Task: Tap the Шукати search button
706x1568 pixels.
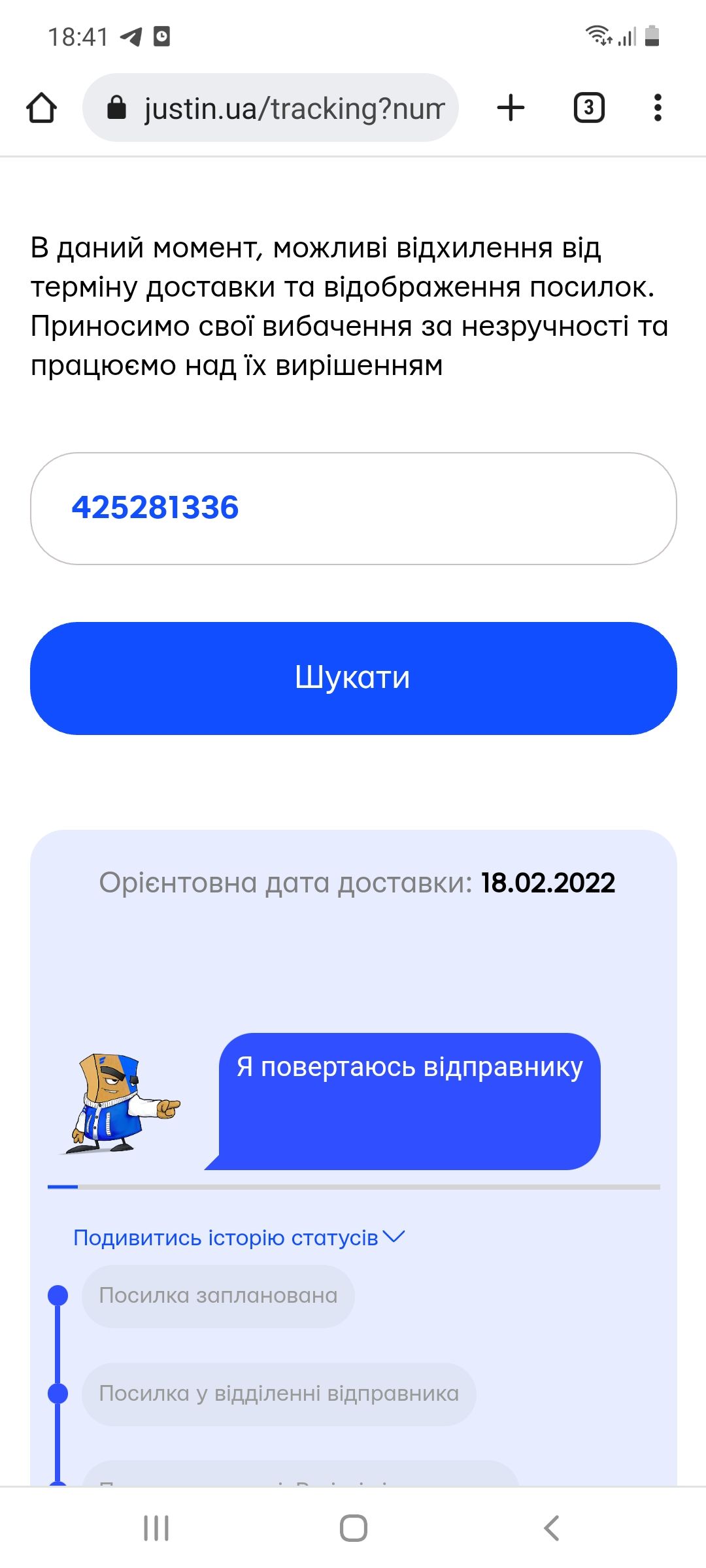Action: point(353,678)
